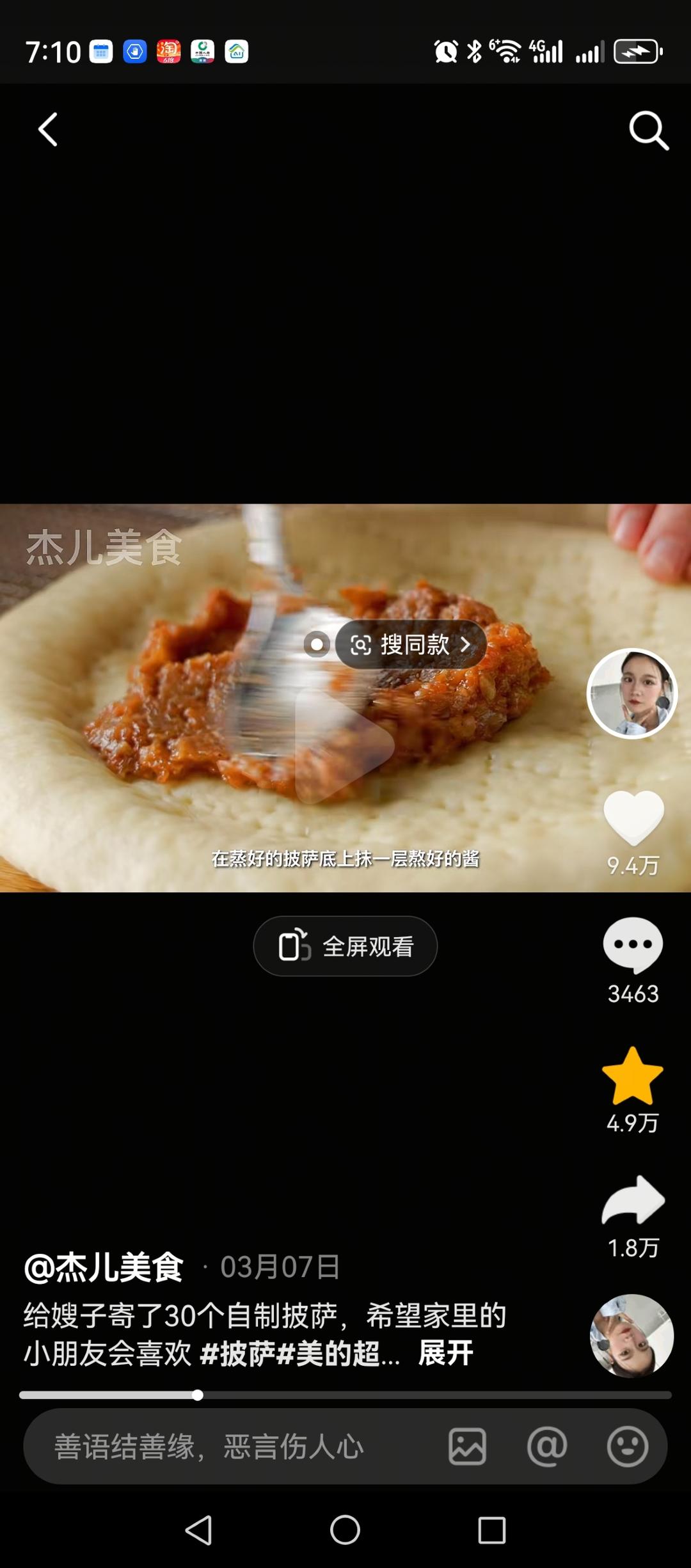Open the creator's round avatar profile
Image resolution: width=691 pixels, height=1568 pixels.
point(632,693)
